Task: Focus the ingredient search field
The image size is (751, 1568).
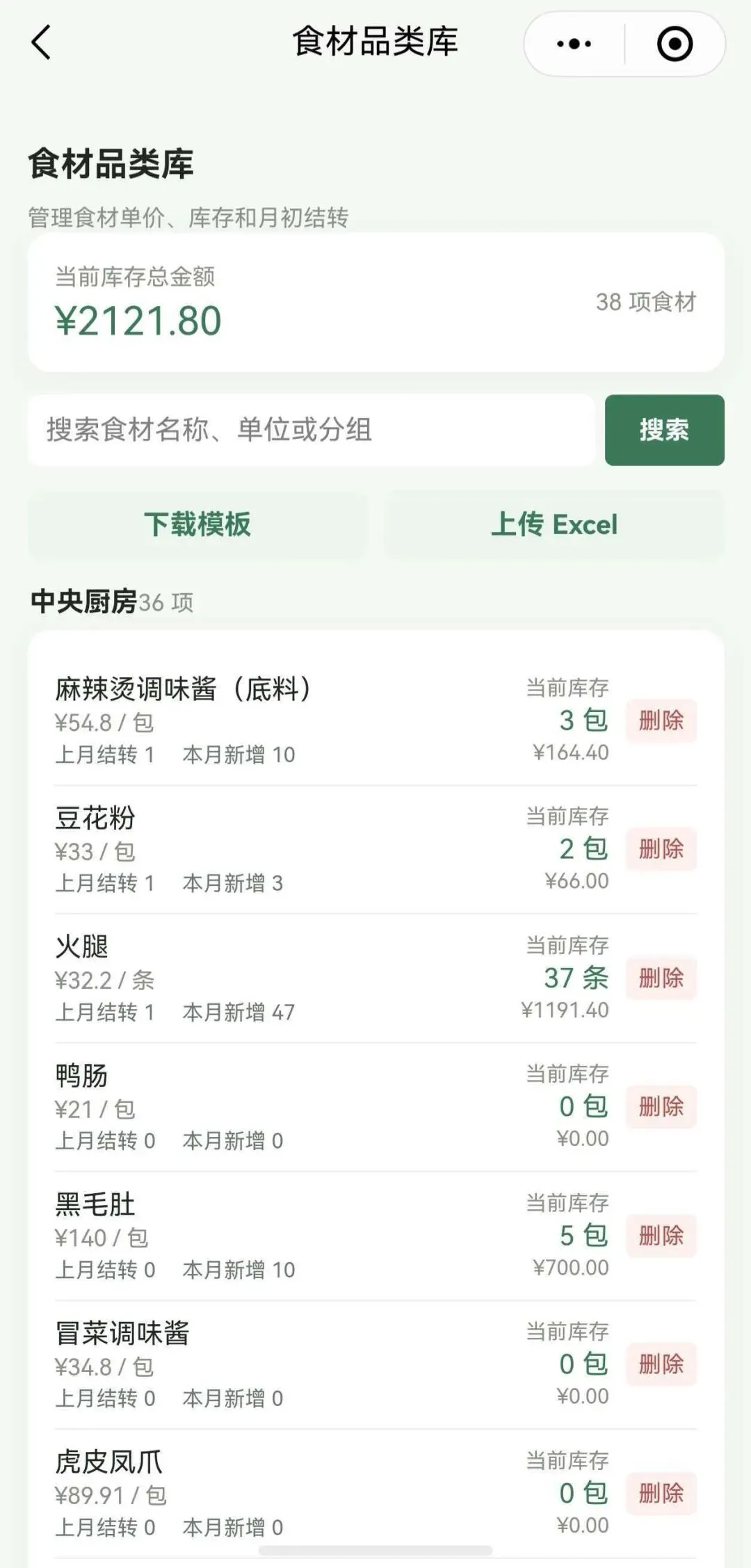Action: (311, 430)
